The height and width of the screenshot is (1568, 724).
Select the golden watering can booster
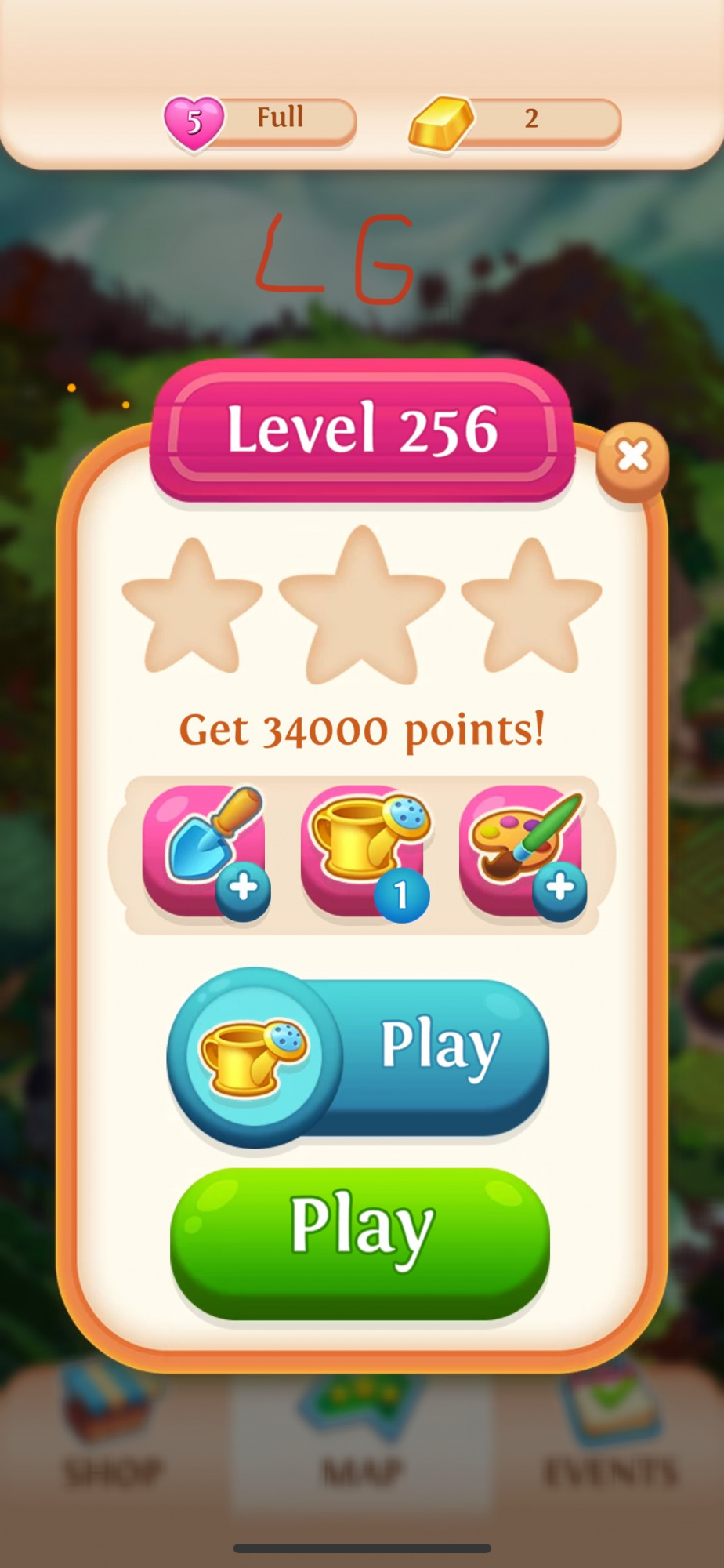pos(364,852)
